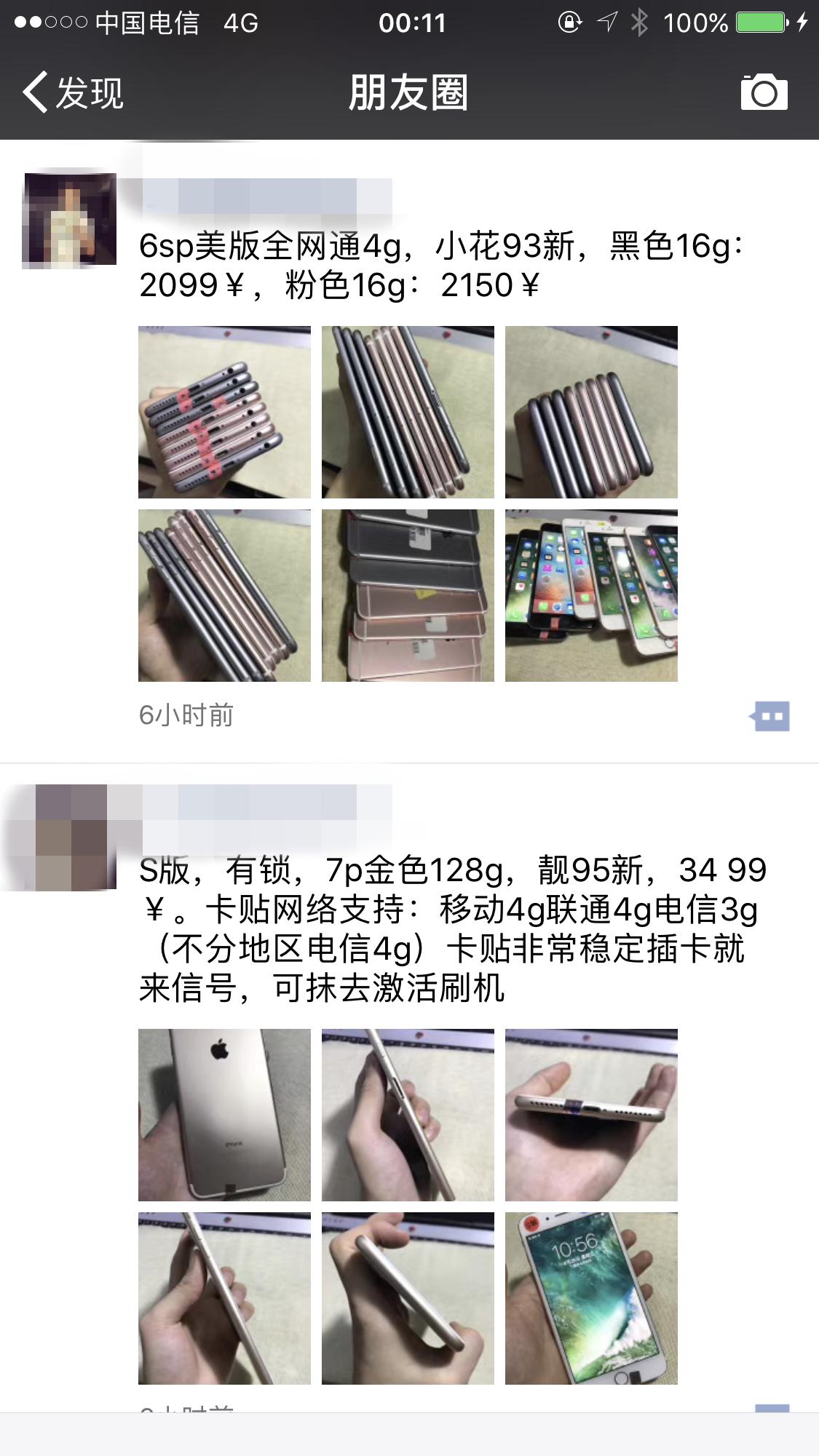Open the photo of the 7p charging port
819x1456 pixels.
tap(591, 1115)
